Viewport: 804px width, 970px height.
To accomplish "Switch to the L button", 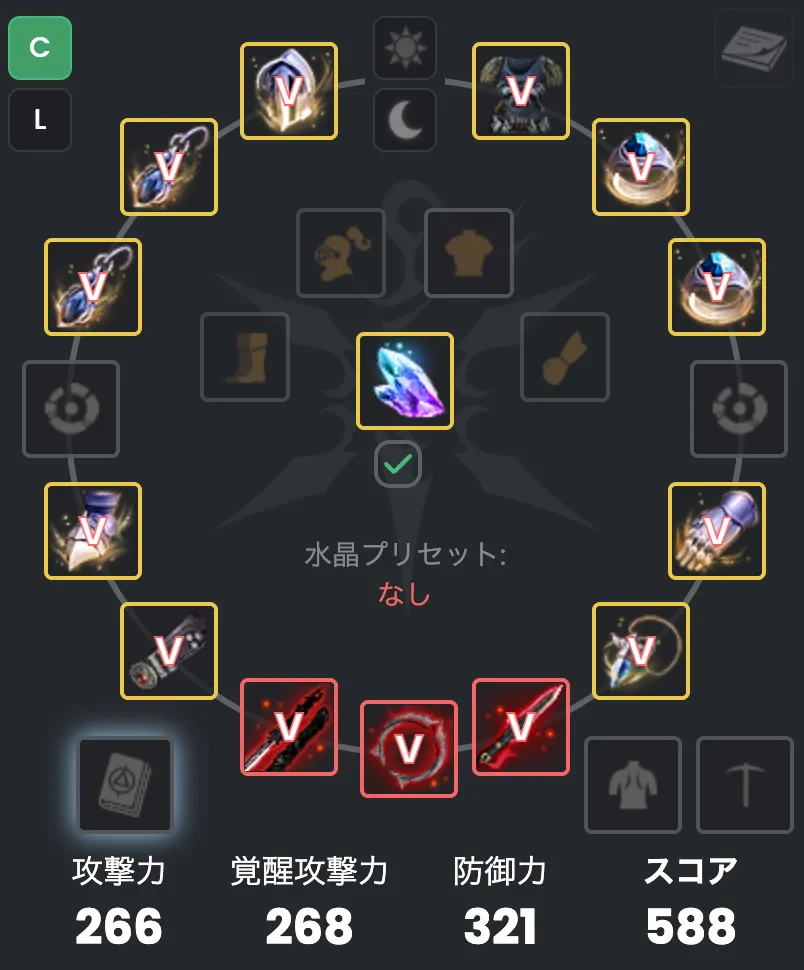I will click(x=40, y=120).
